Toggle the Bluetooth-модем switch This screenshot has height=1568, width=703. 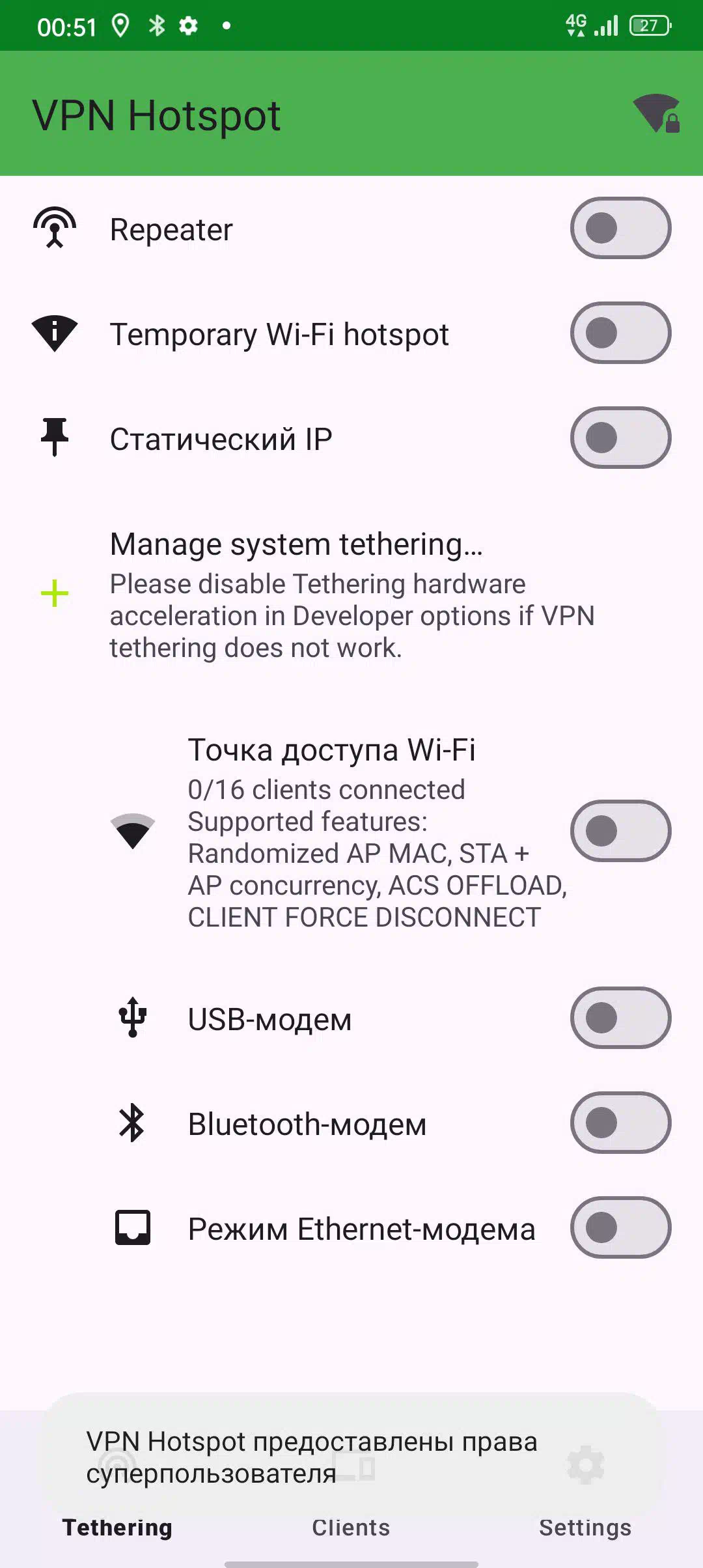pos(620,1123)
